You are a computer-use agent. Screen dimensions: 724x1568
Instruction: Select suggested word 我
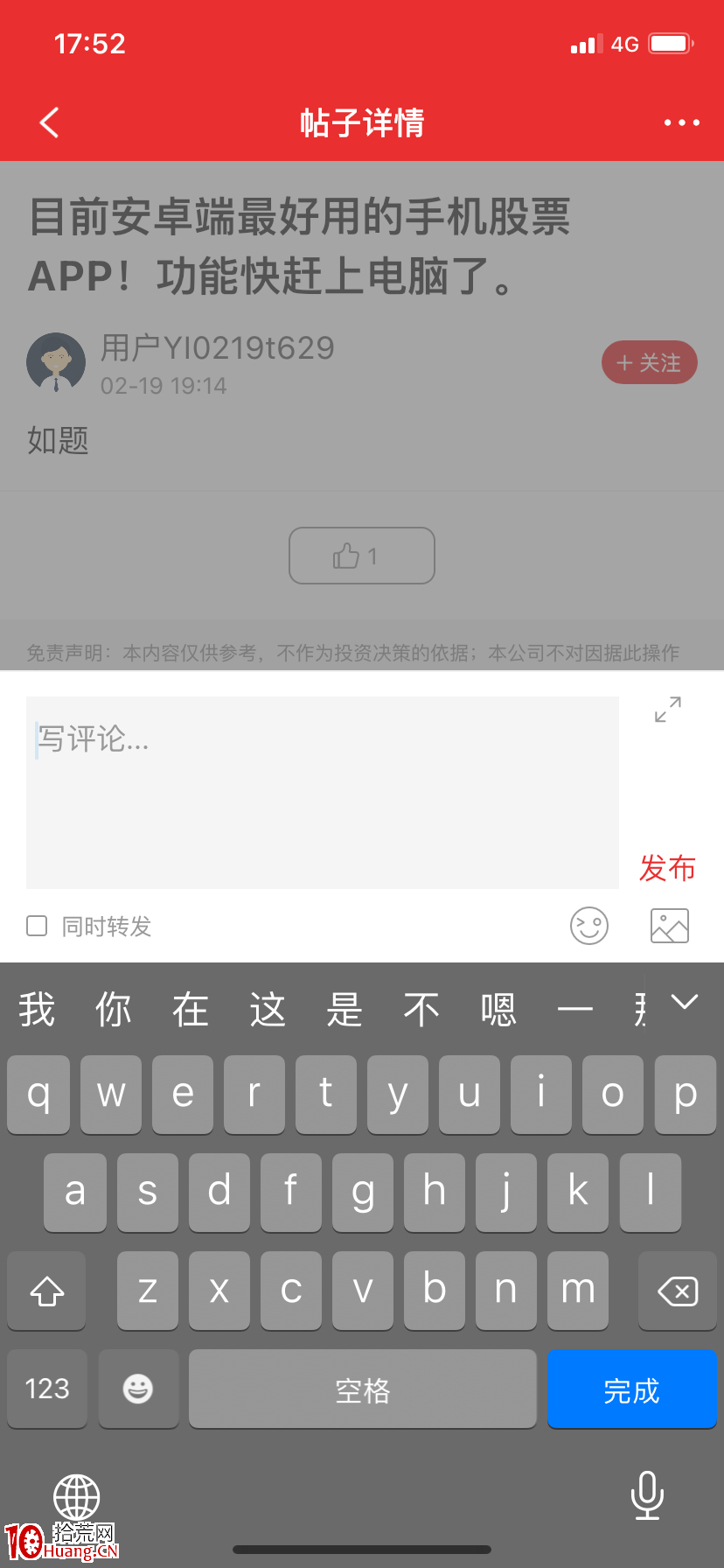click(37, 1009)
